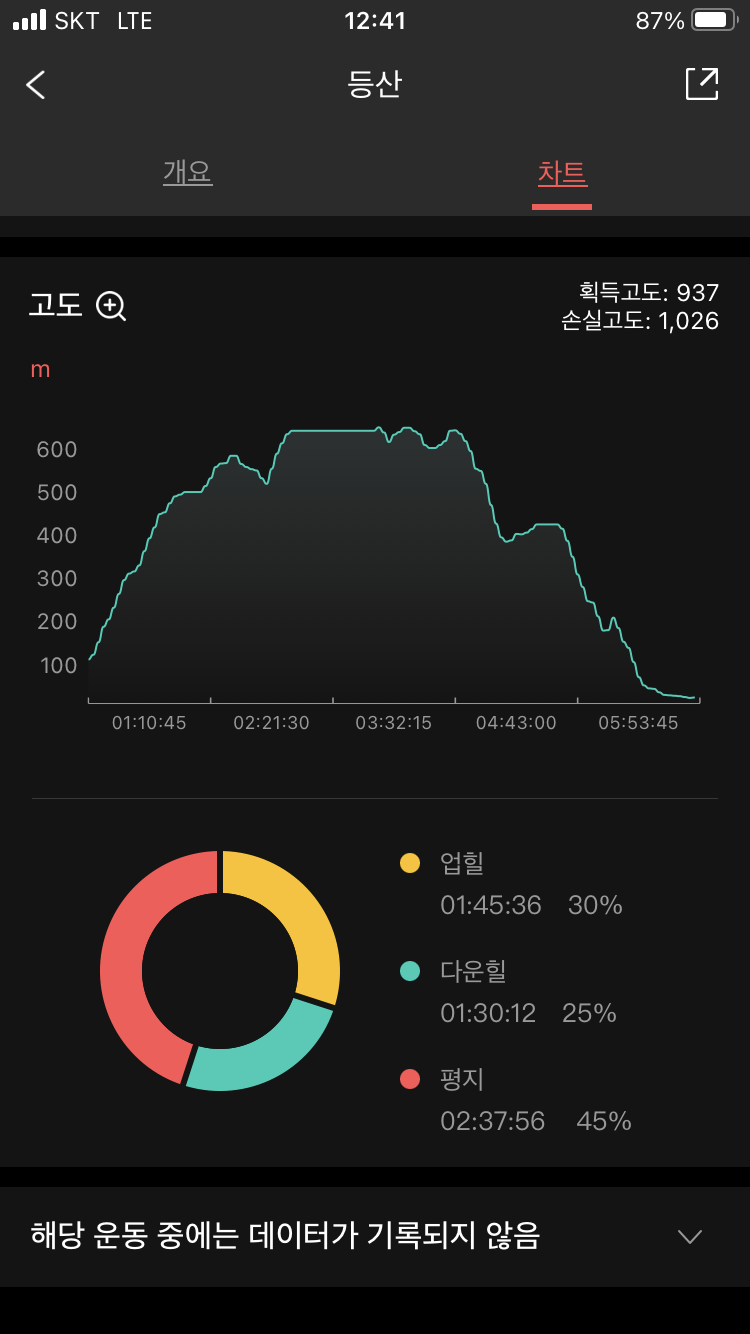Go back with the arrow icon
Image resolution: width=750 pixels, height=1334 pixels.
[x=36, y=85]
